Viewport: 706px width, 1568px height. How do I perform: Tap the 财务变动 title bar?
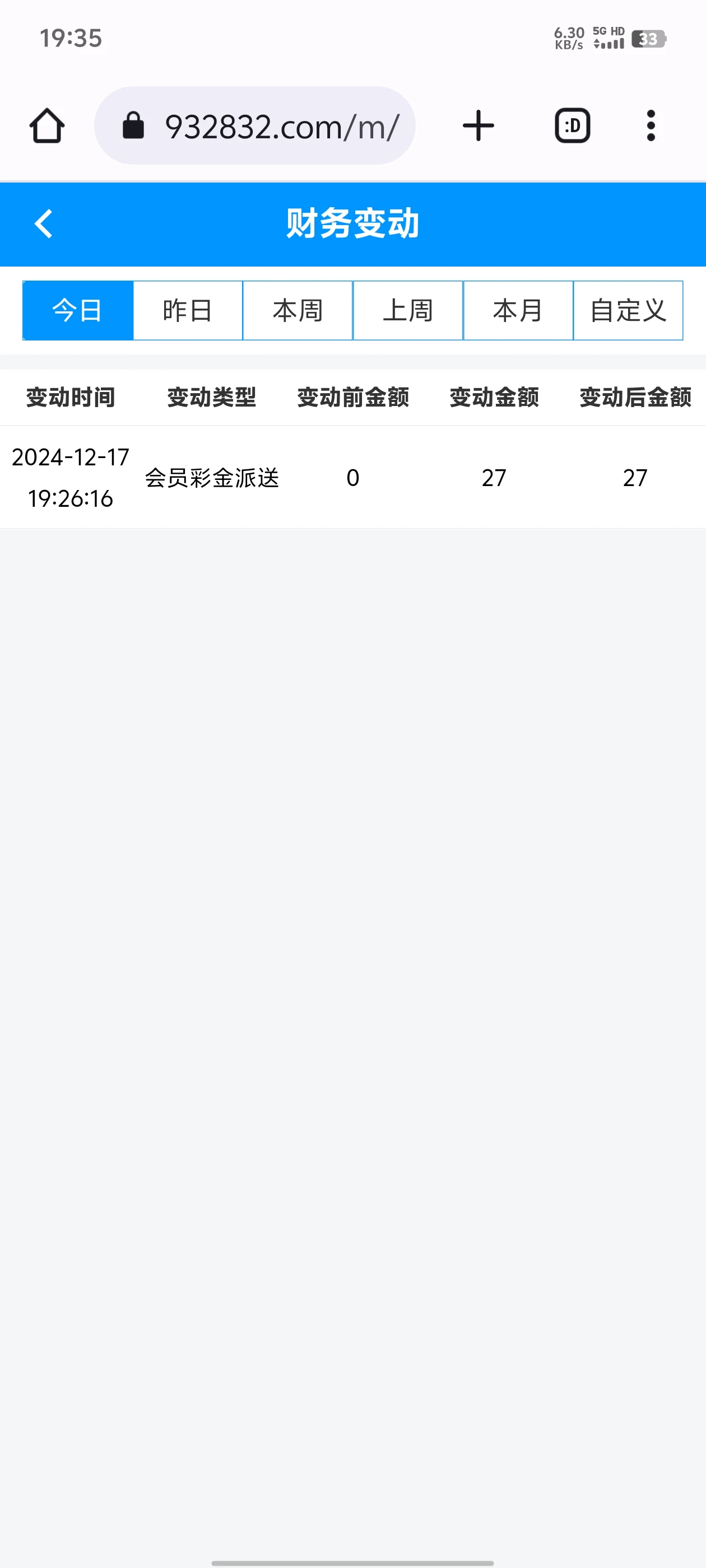pyautogui.click(x=352, y=224)
